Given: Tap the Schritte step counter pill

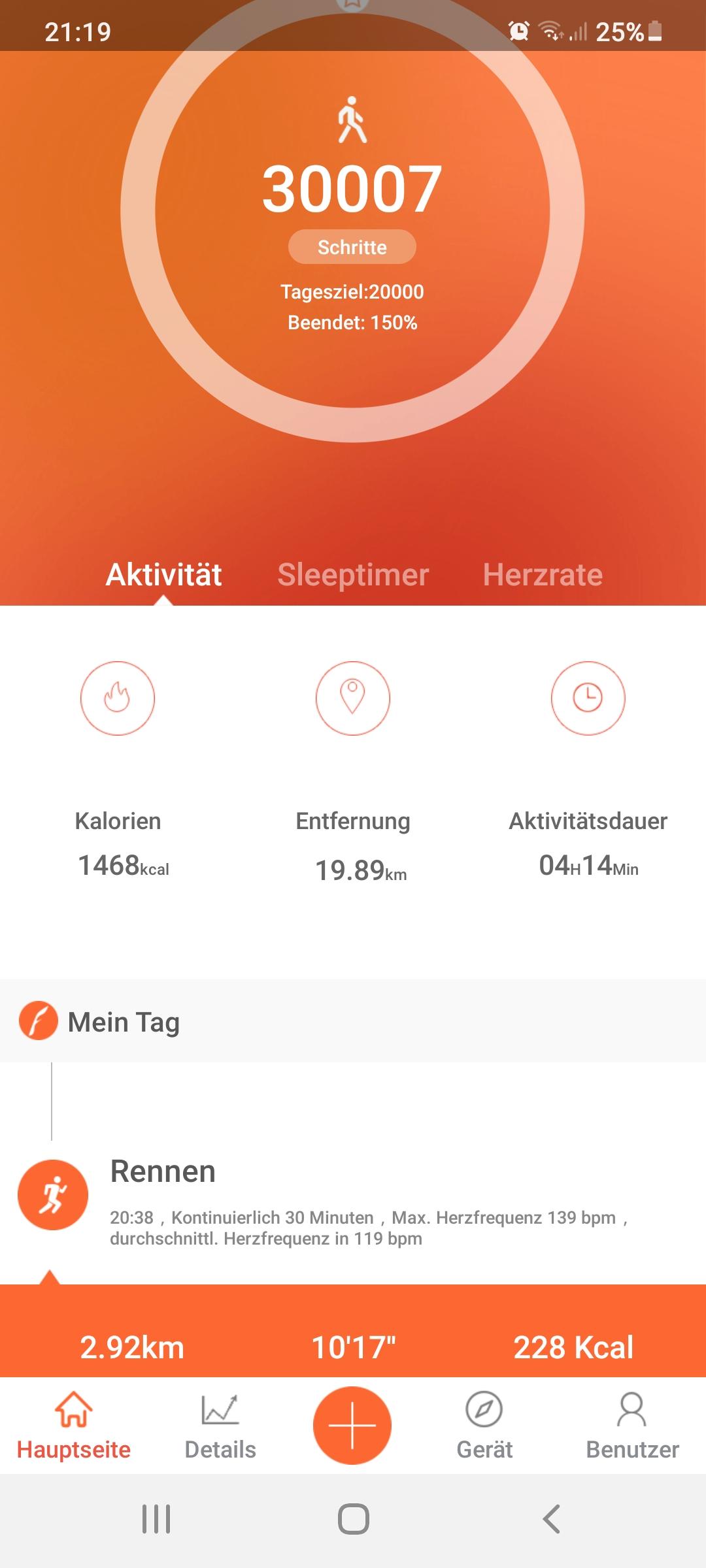Looking at the screenshot, I should (352, 247).
